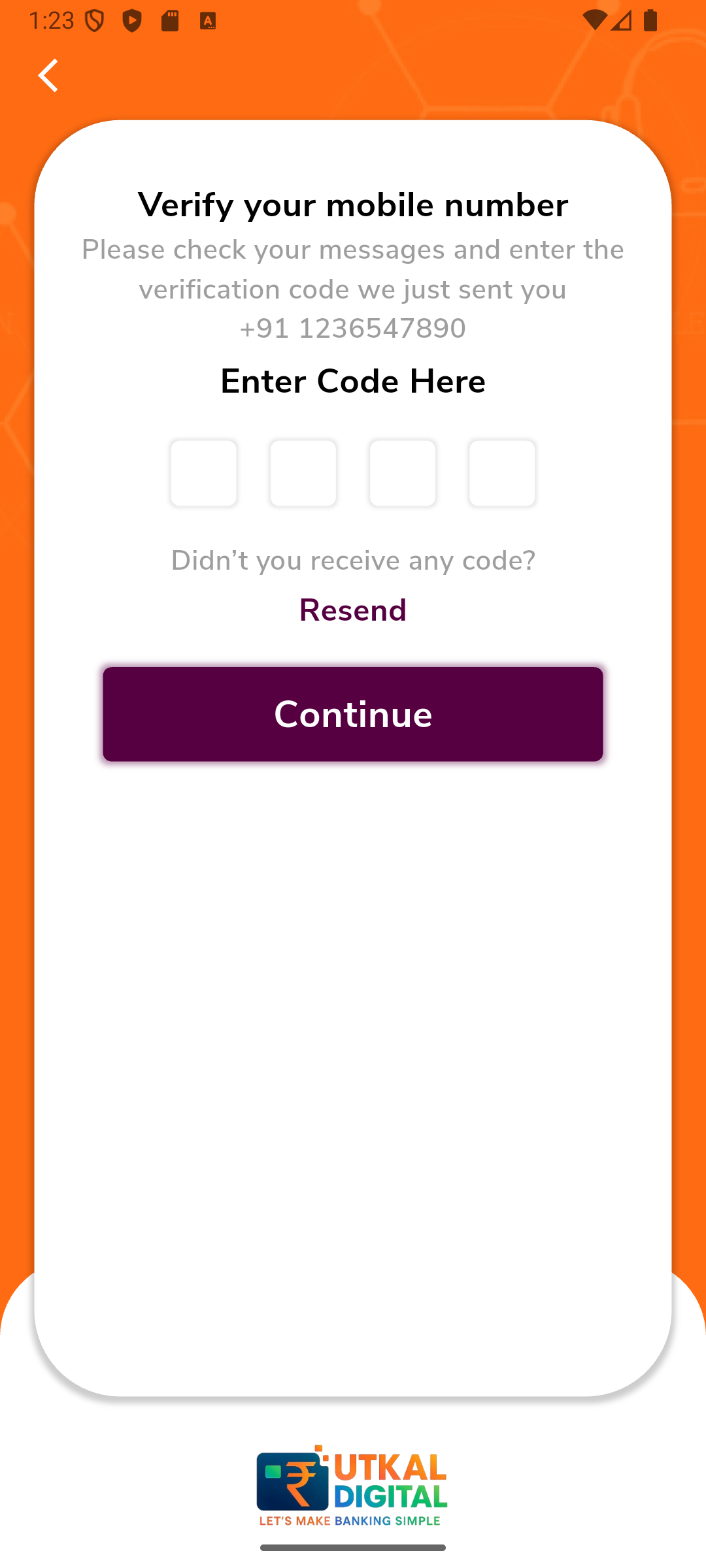Go back using the top arrow
Viewport: 706px width, 1568px height.
coord(48,76)
